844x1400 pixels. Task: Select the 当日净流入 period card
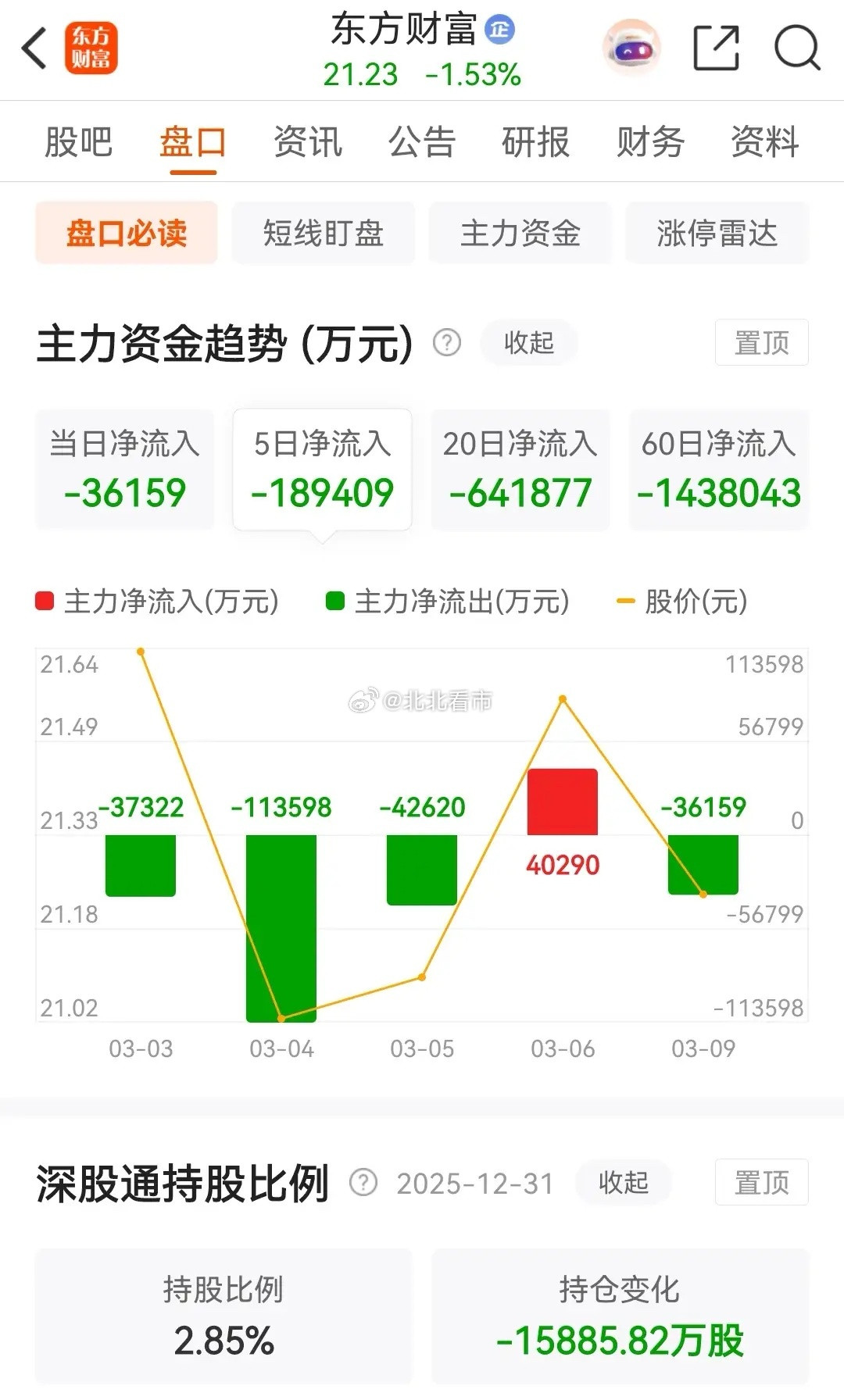pyautogui.click(x=124, y=467)
